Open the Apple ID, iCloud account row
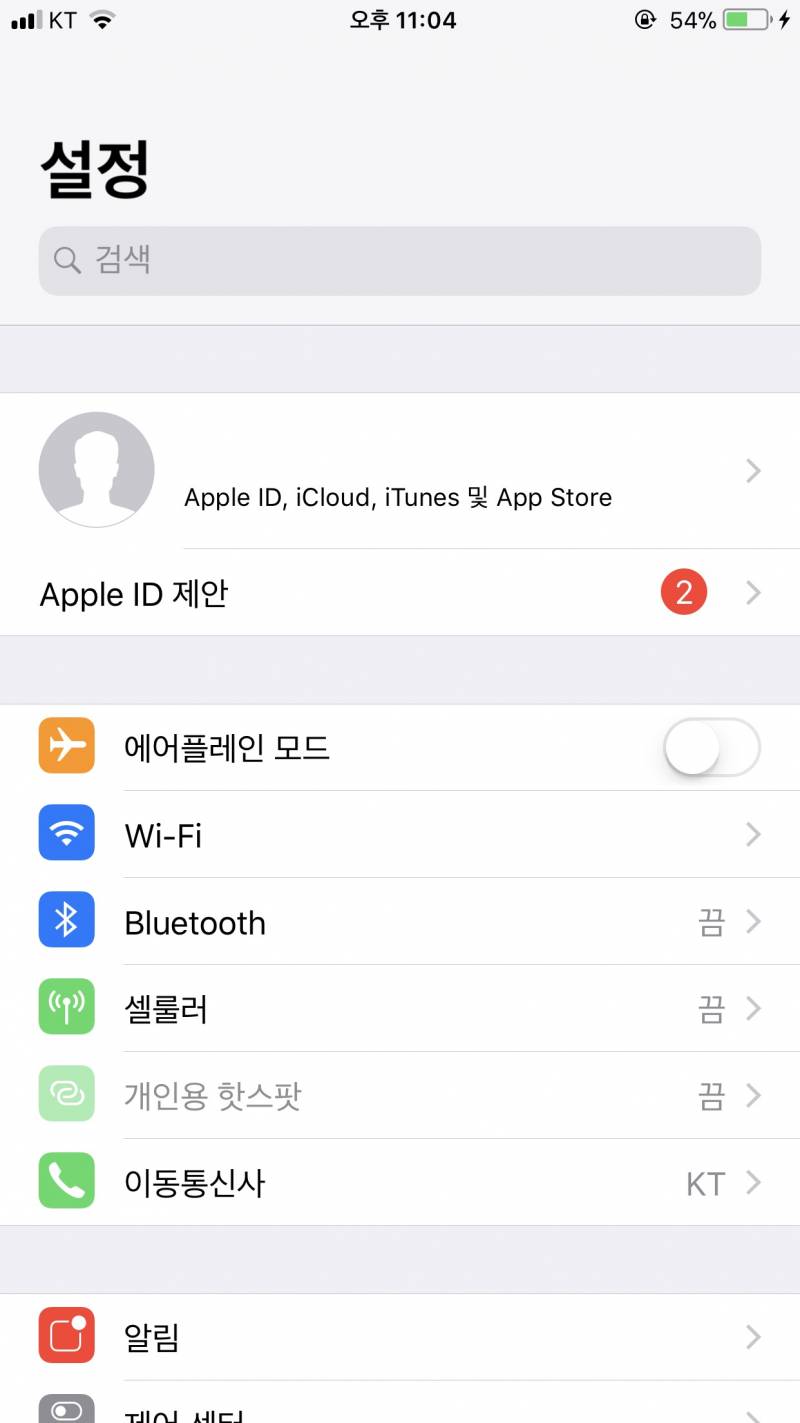 tap(400, 471)
